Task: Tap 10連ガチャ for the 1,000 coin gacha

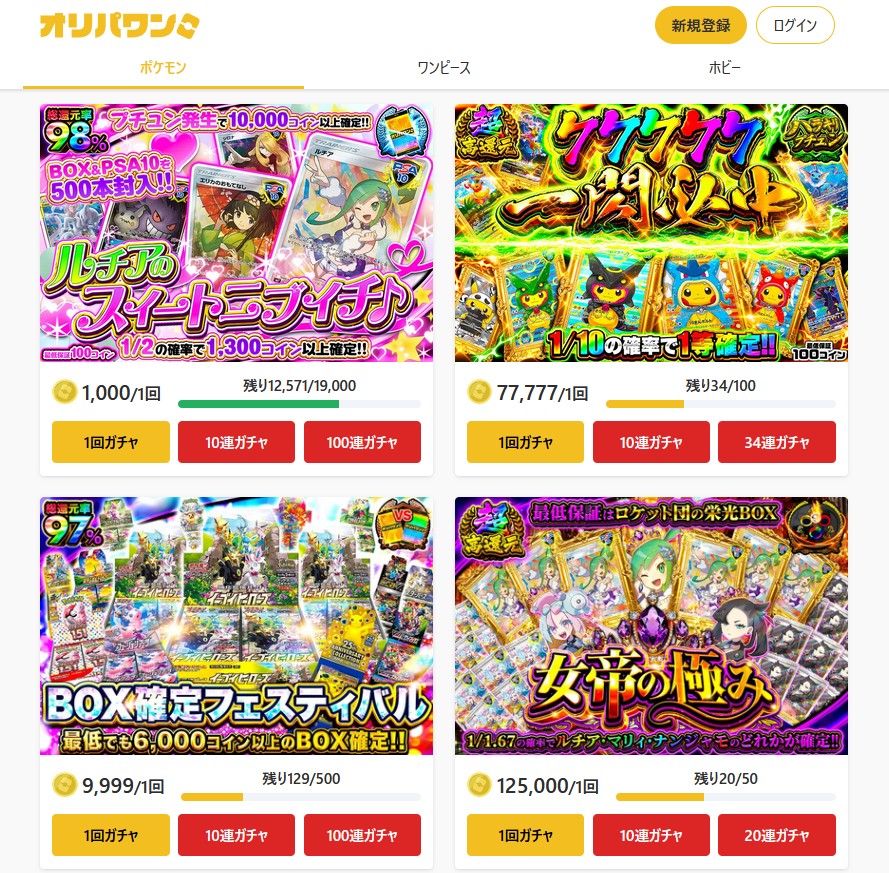Action: click(x=236, y=442)
